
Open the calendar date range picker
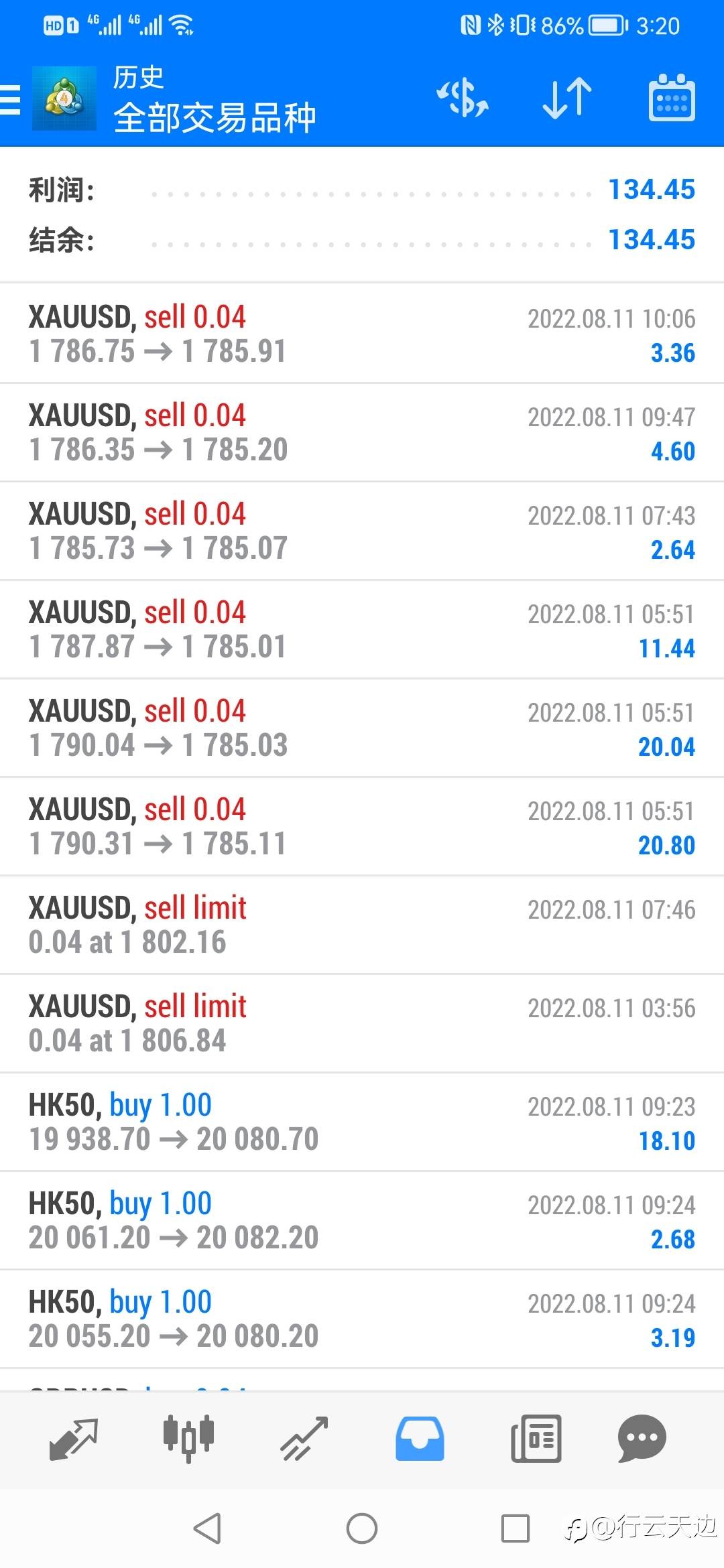672,99
